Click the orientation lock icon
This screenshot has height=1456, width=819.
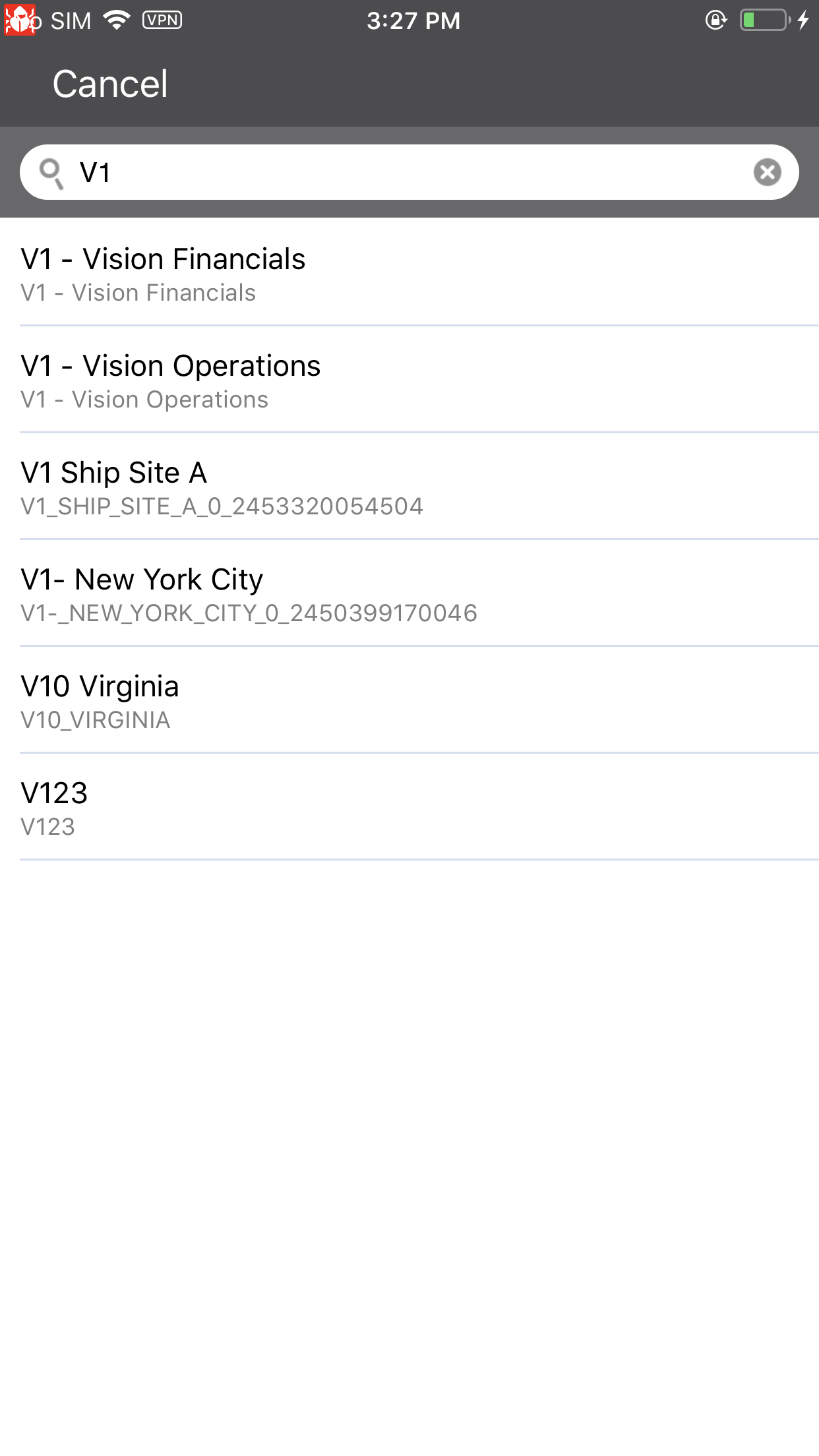716,21
